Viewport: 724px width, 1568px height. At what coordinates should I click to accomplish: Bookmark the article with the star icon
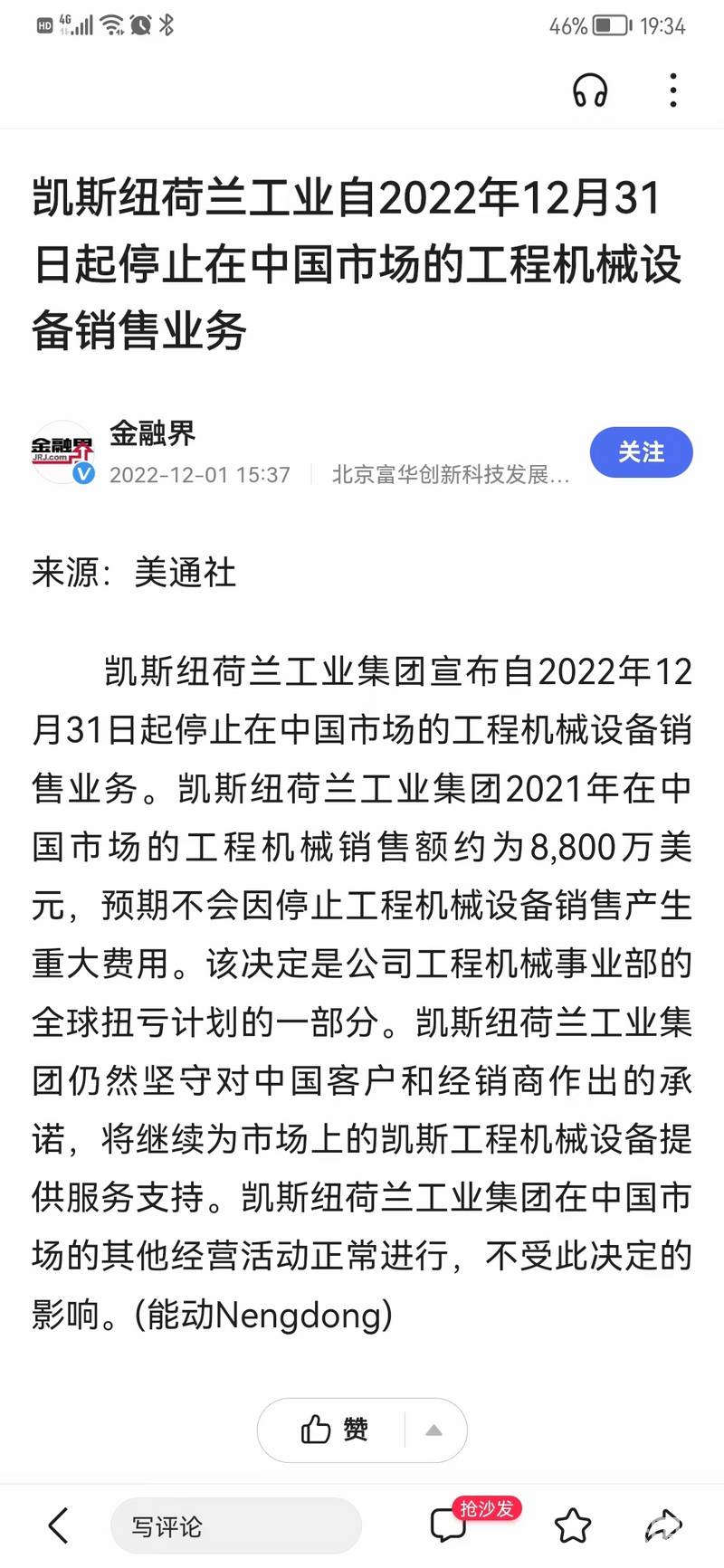click(573, 1525)
